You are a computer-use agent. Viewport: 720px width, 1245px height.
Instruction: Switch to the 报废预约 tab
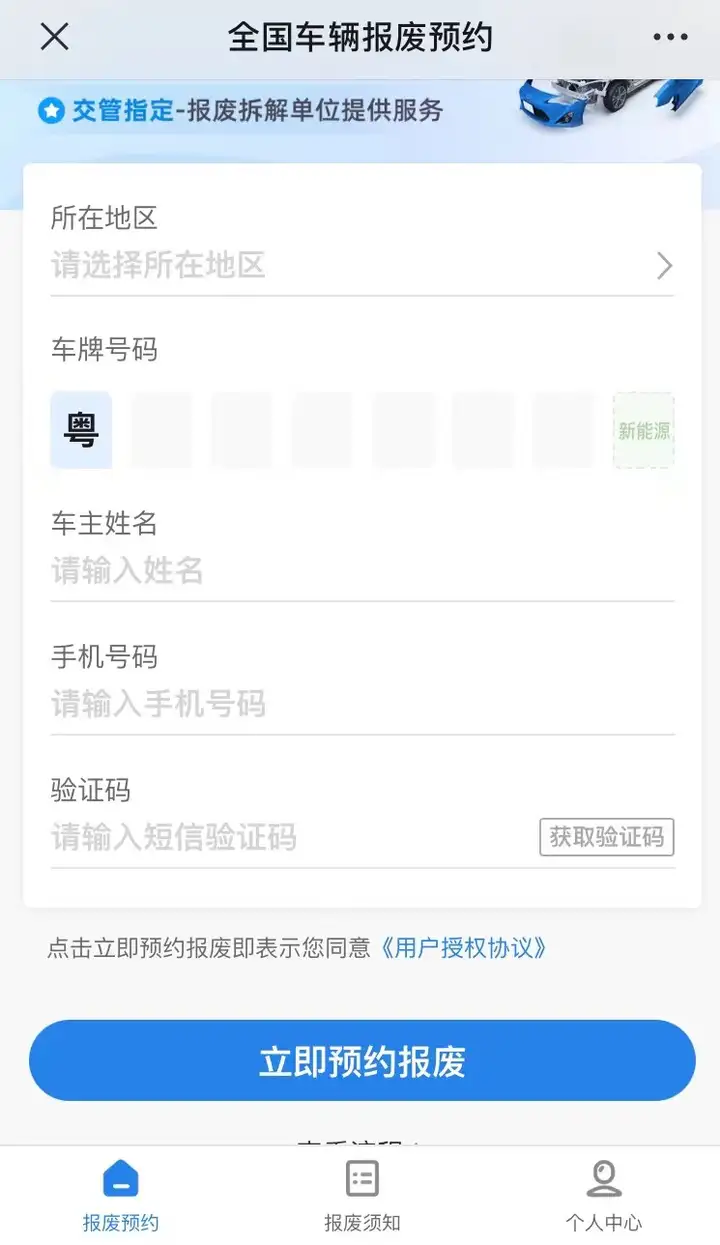(x=121, y=1196)
